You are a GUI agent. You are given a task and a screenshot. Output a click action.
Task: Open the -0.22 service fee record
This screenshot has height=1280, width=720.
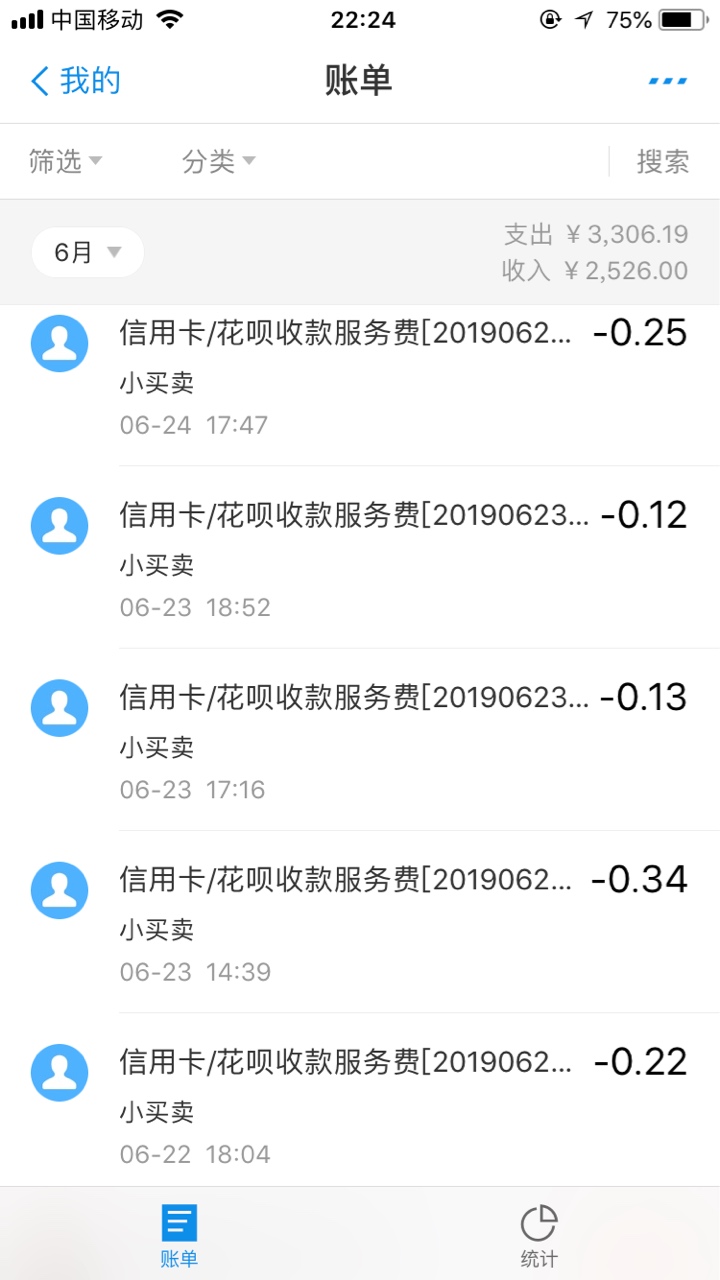coord(360,1100)
